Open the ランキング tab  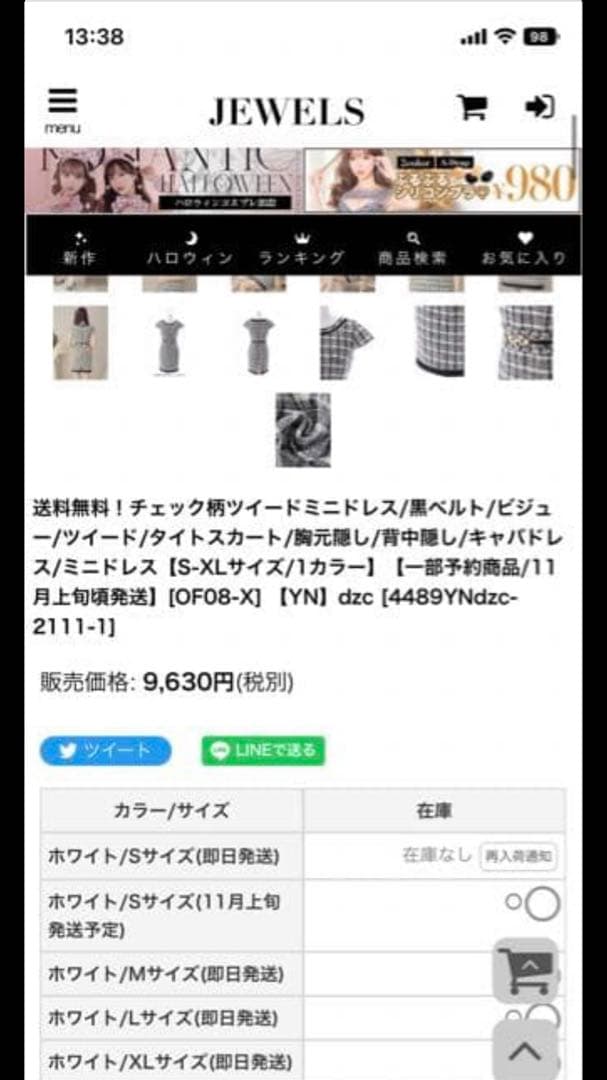[301, 248]
